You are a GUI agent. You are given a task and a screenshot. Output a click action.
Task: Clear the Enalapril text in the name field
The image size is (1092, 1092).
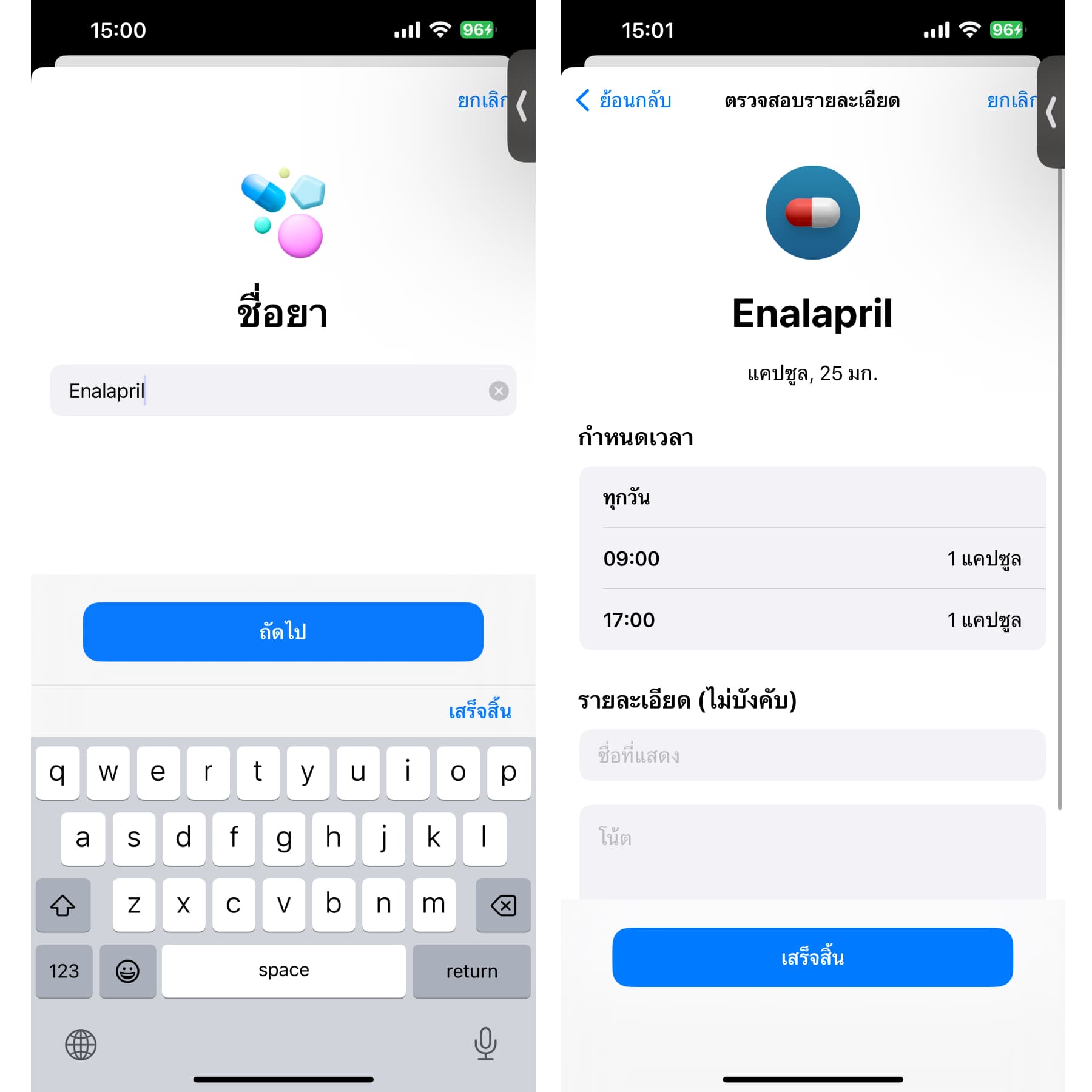click(x=498, y=391)
